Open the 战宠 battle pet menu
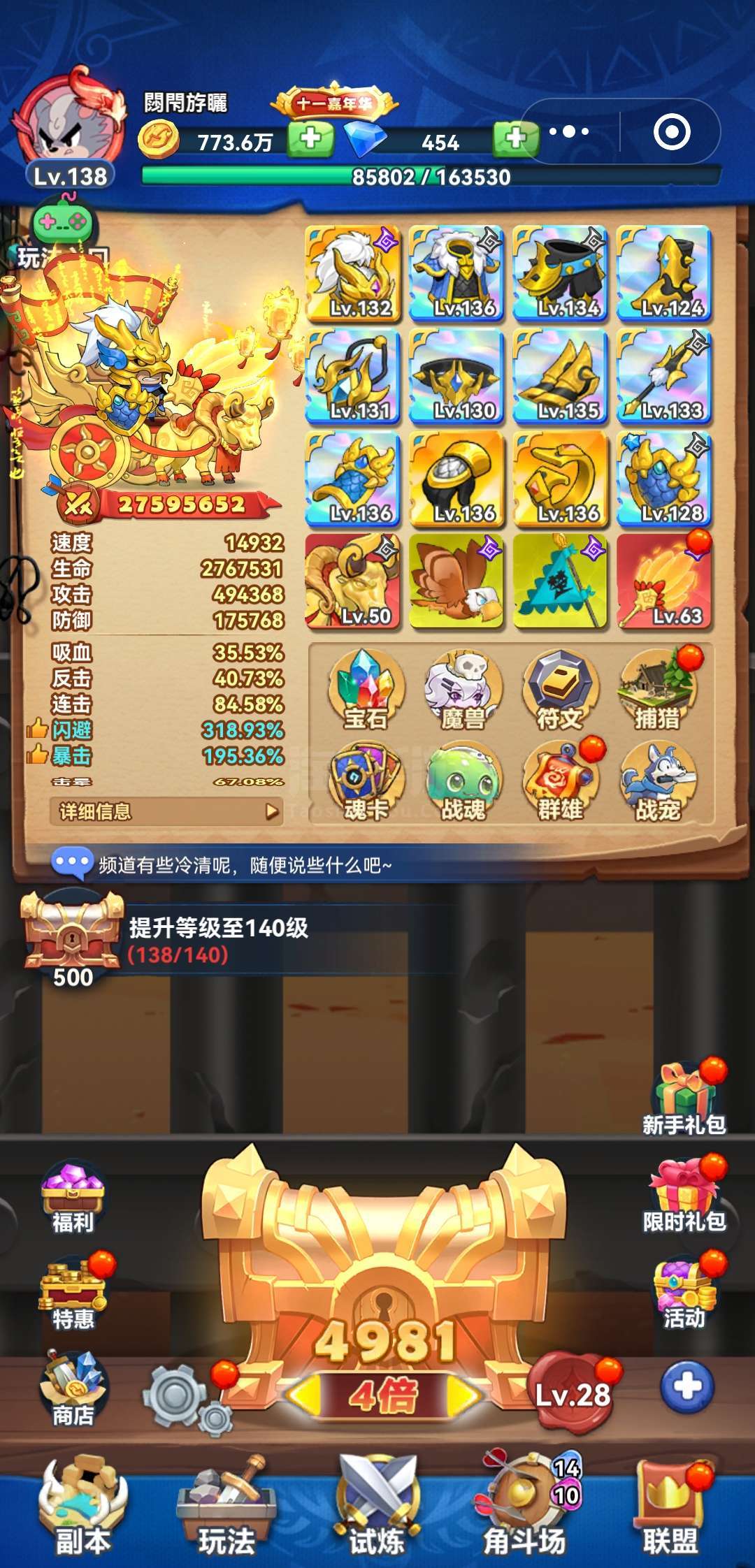This screenshot has width=755, height=1568. (658, 783)
